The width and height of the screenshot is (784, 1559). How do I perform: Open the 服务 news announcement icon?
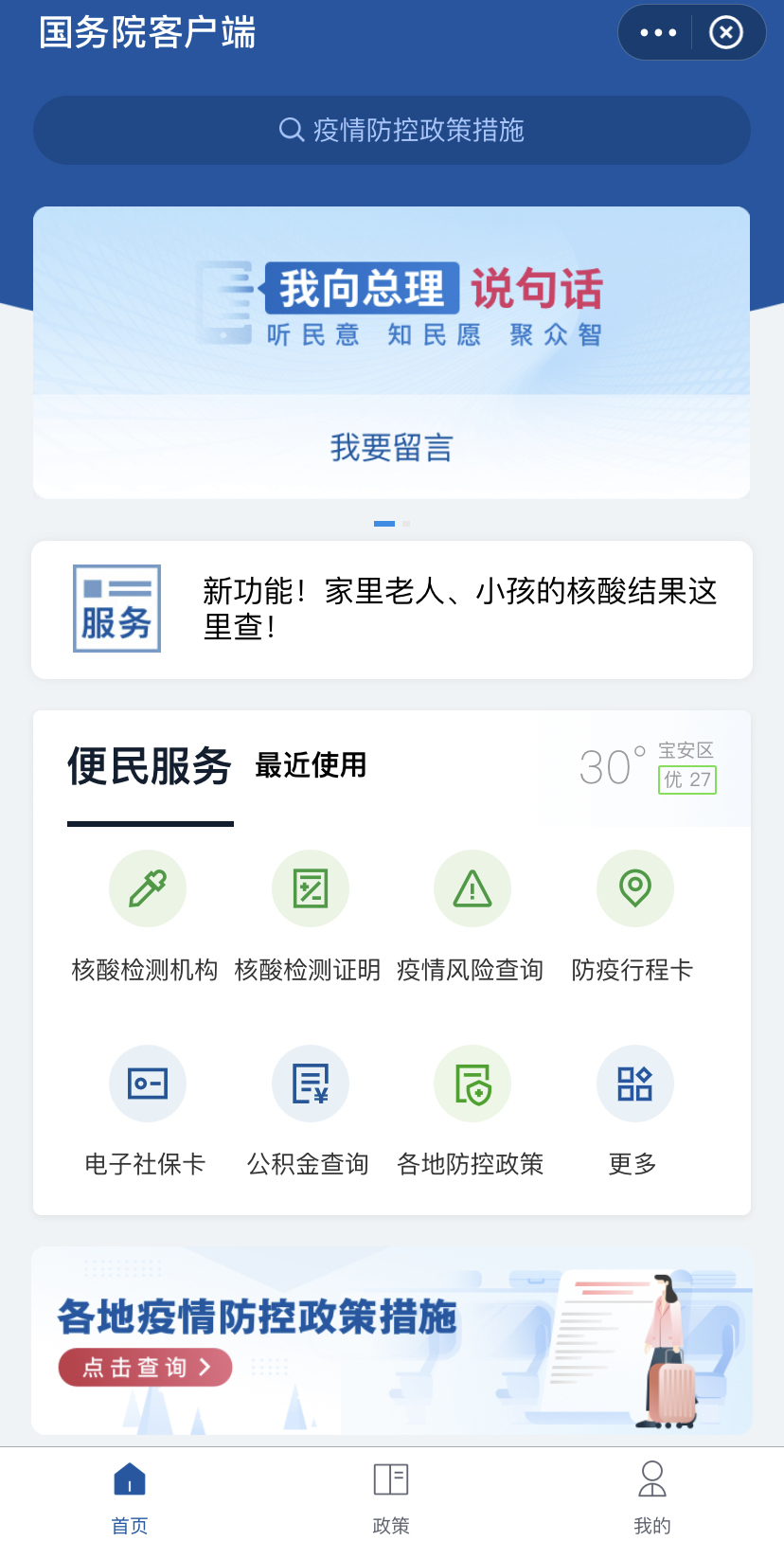coord(116,607)
